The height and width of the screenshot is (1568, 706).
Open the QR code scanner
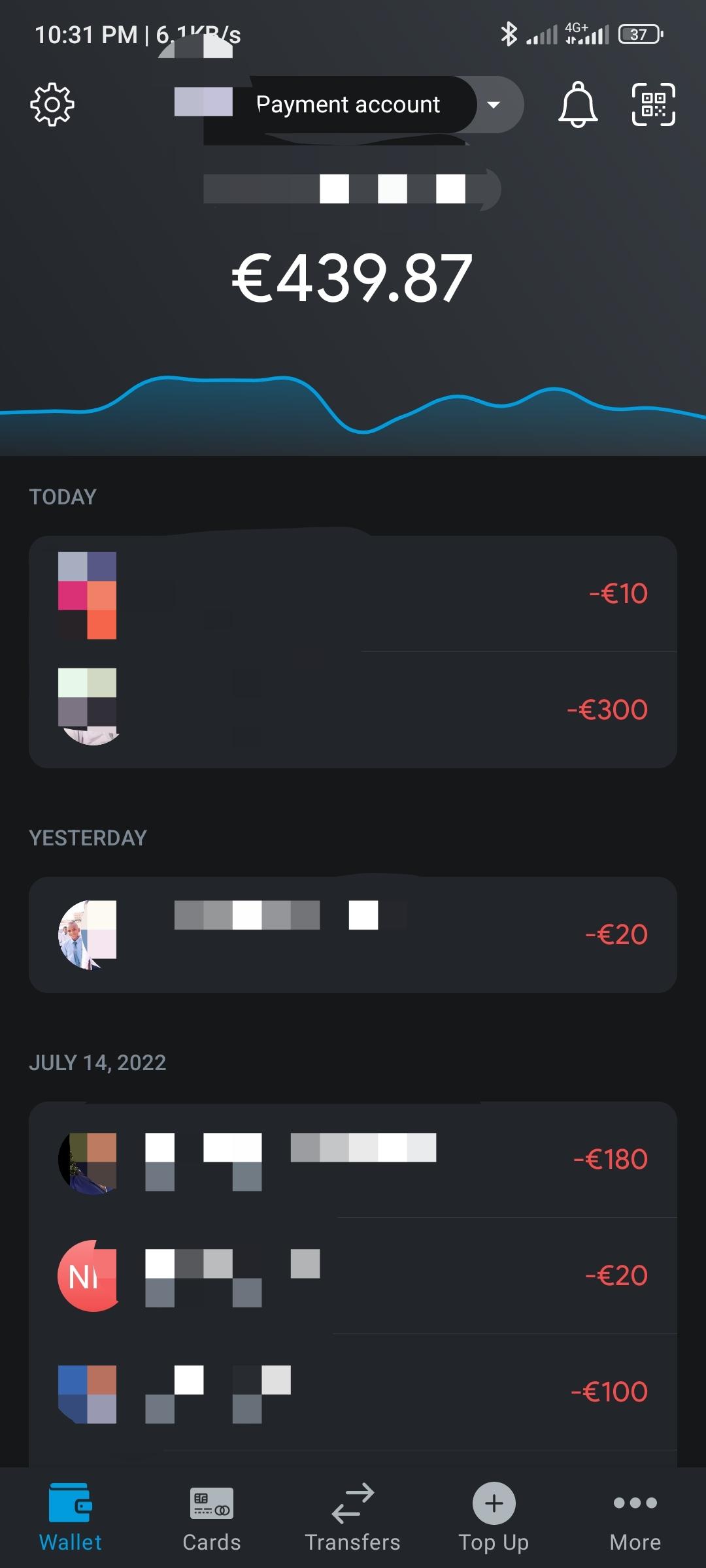(x=654, y=105)
